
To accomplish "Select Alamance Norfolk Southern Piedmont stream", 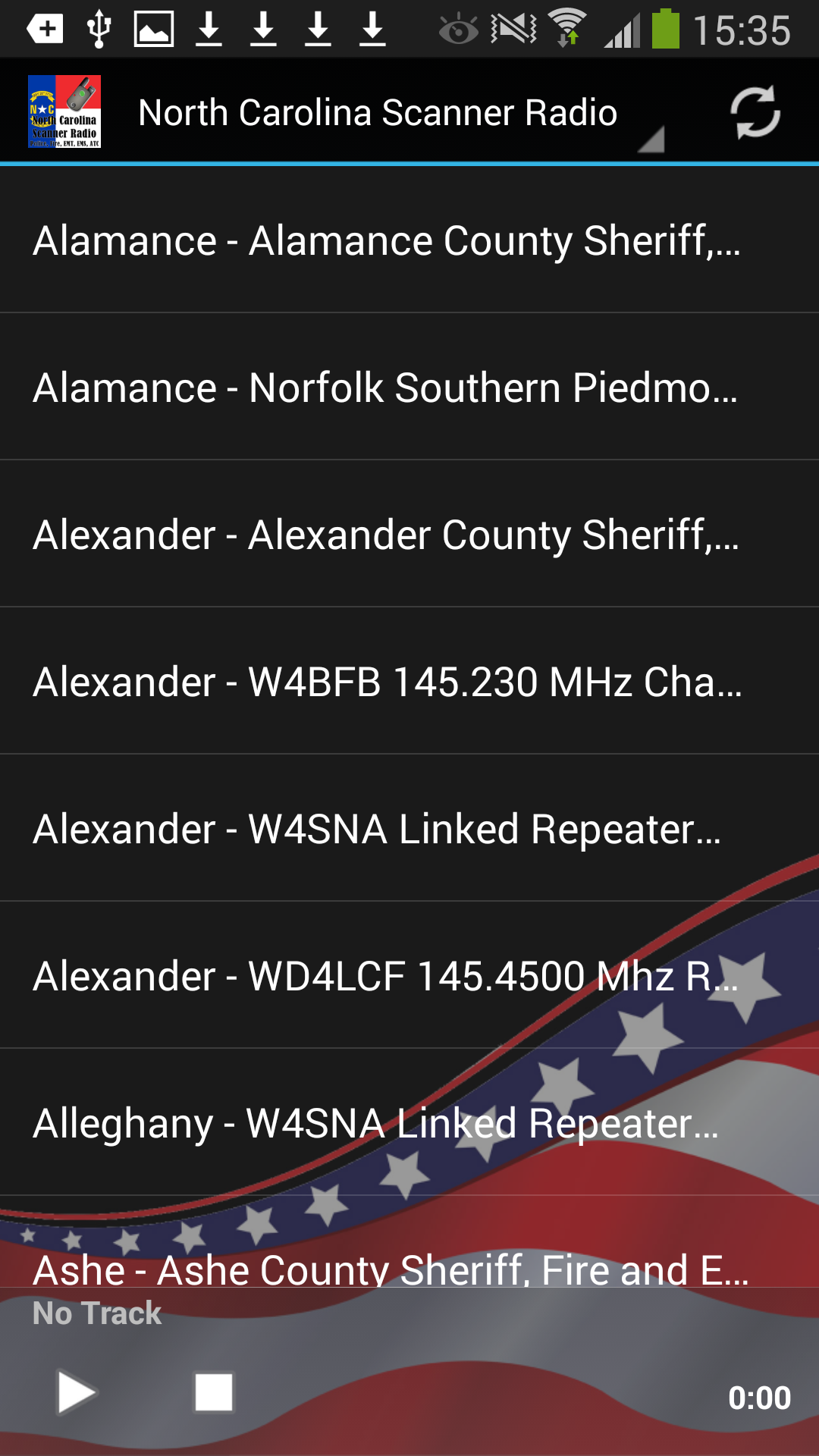I will coord(388,388).
